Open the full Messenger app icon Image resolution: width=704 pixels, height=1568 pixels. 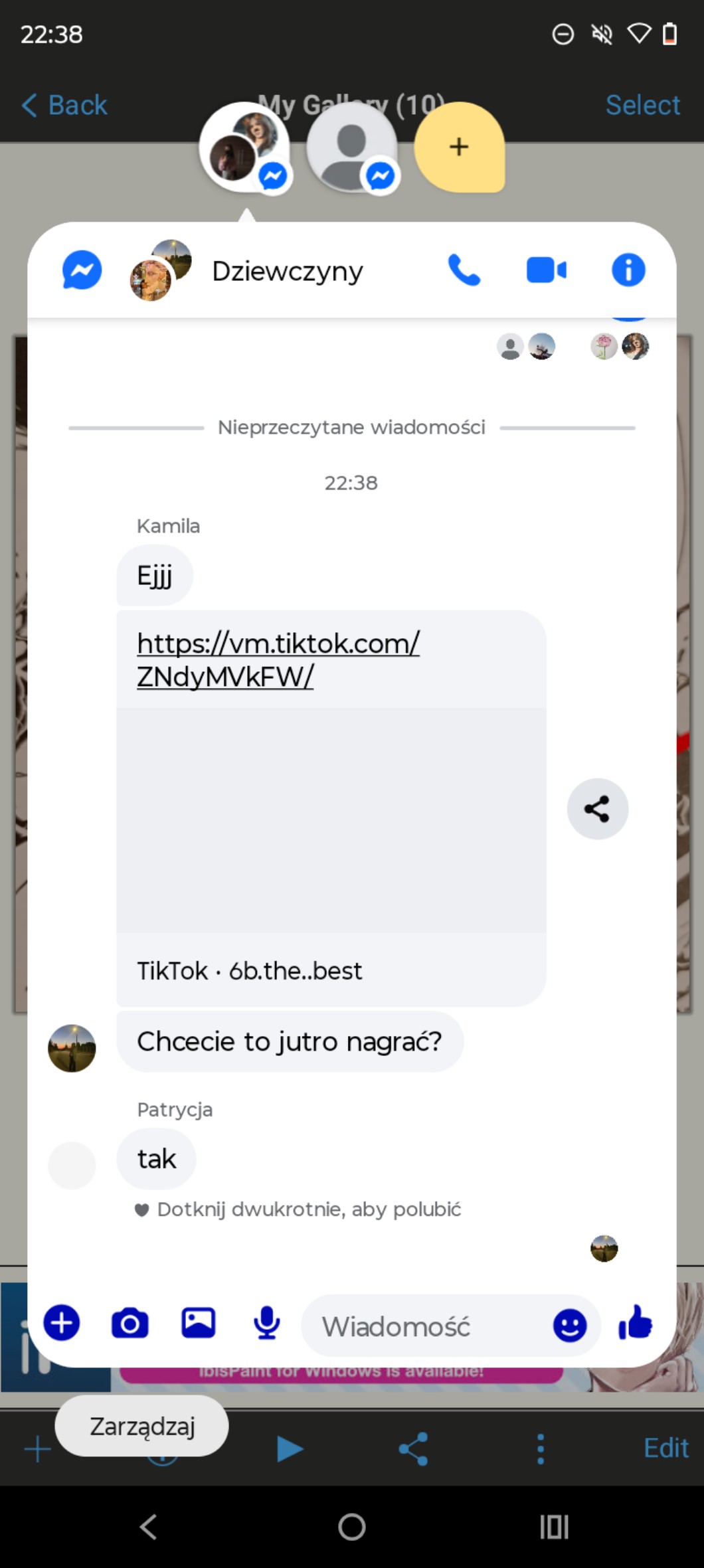click(x=82, y=270)
